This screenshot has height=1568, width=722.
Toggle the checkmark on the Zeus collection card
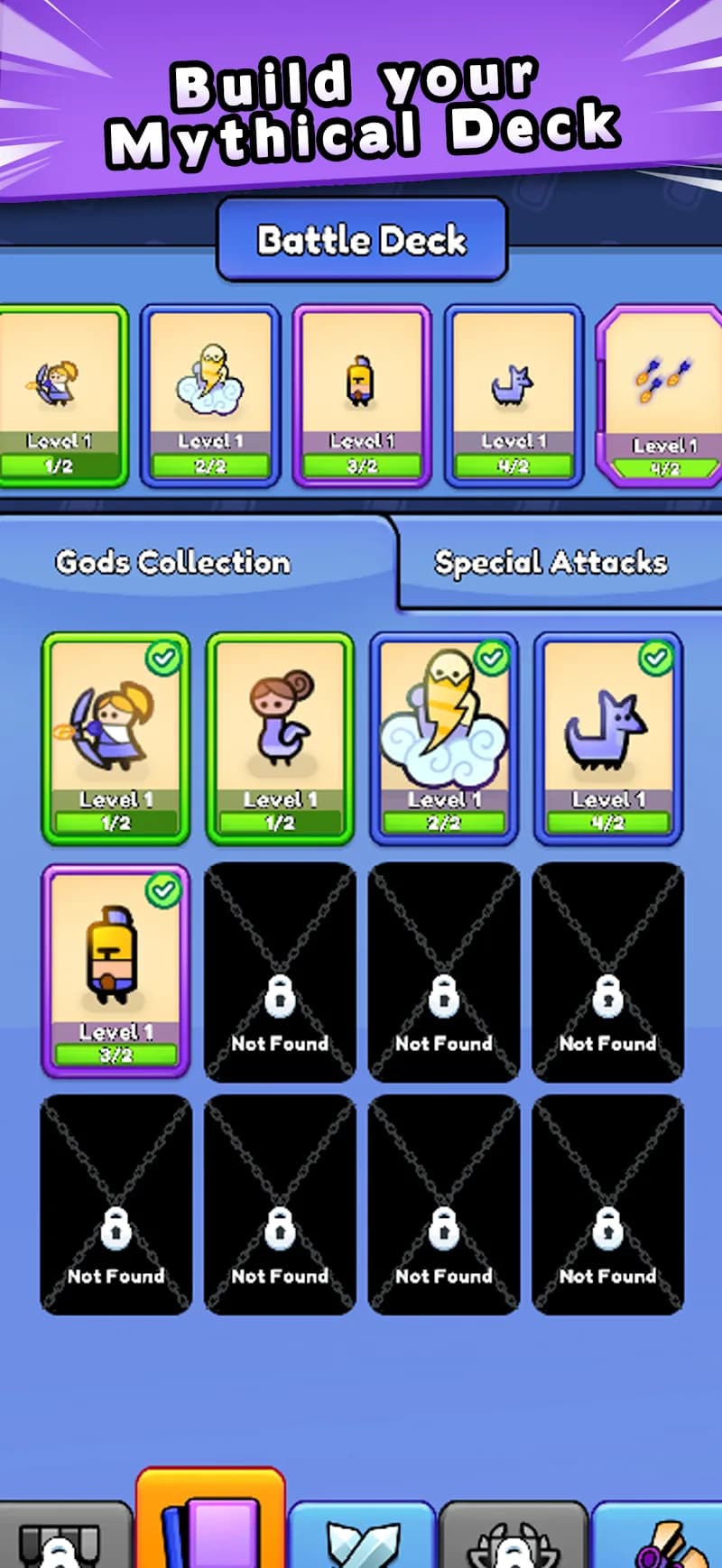490,657
